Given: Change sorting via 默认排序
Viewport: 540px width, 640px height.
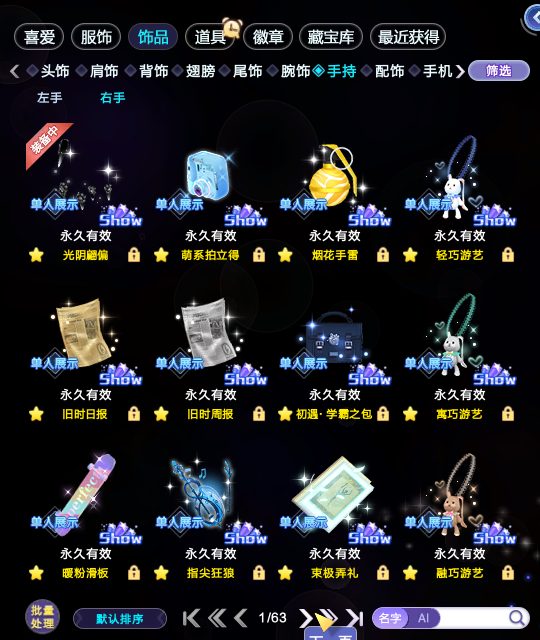Looking at the screenshot, I should pyautogui.click(x=120, y=619).
